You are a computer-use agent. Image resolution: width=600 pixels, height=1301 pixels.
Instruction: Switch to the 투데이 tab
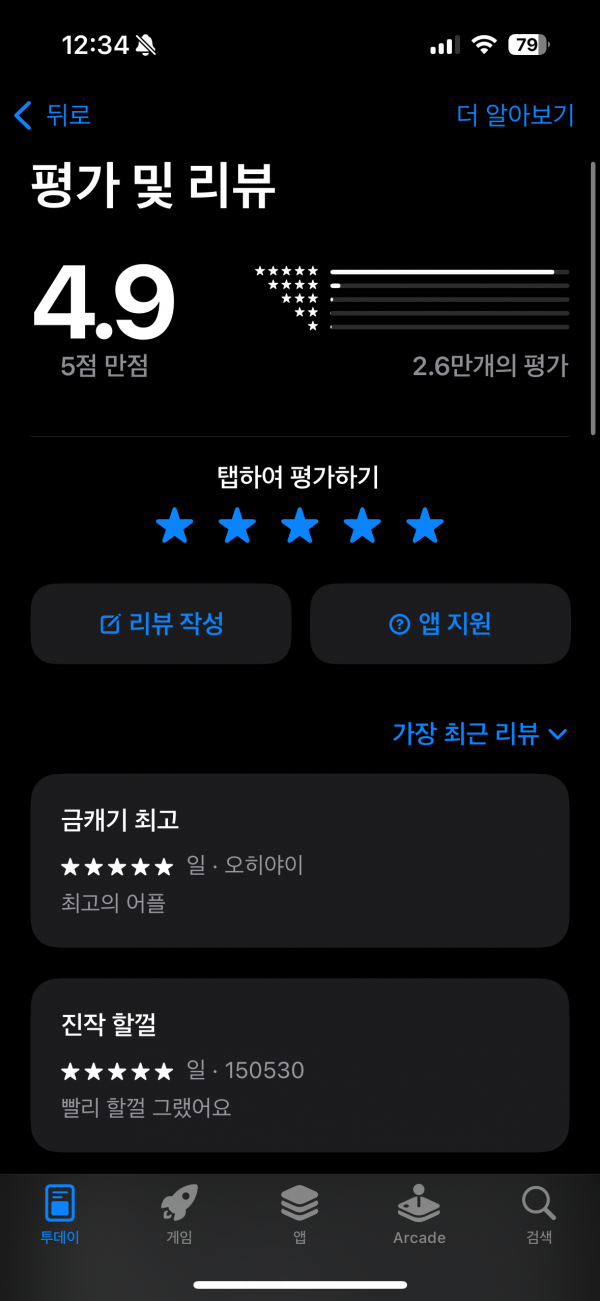click(60, 1214)
